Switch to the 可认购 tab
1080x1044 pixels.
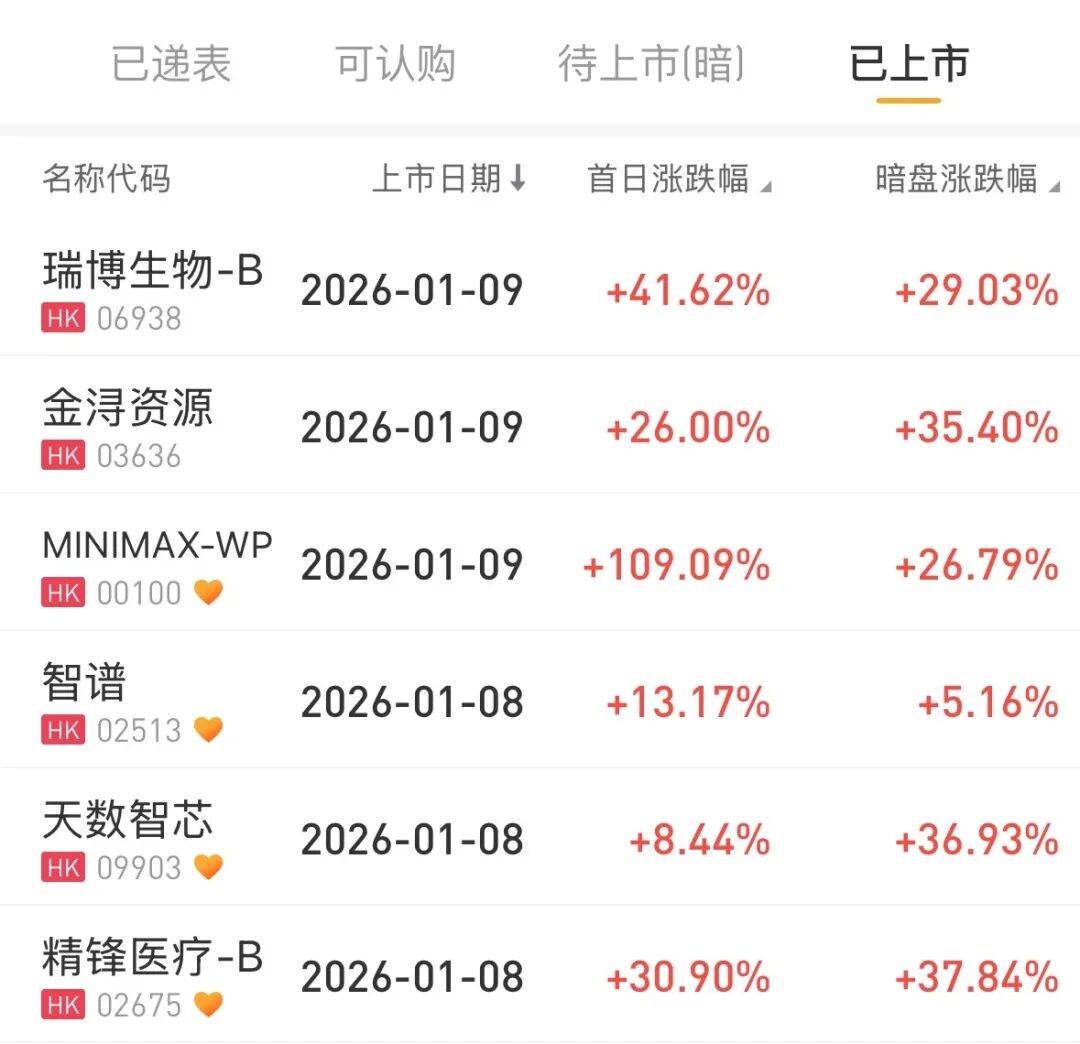[395, 64]
